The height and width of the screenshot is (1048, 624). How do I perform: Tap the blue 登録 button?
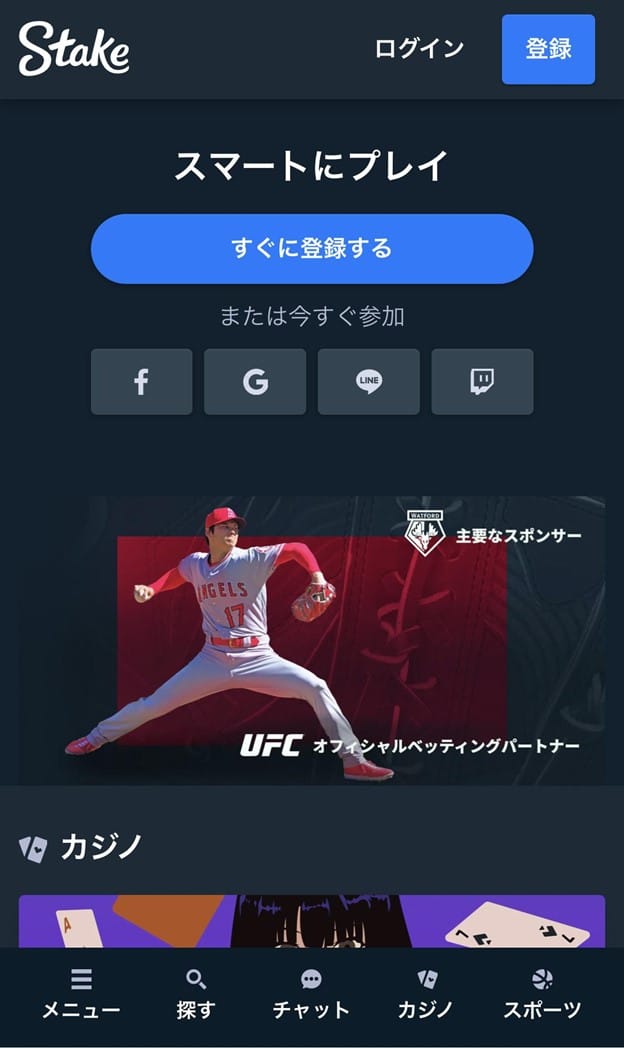point(548,49)
